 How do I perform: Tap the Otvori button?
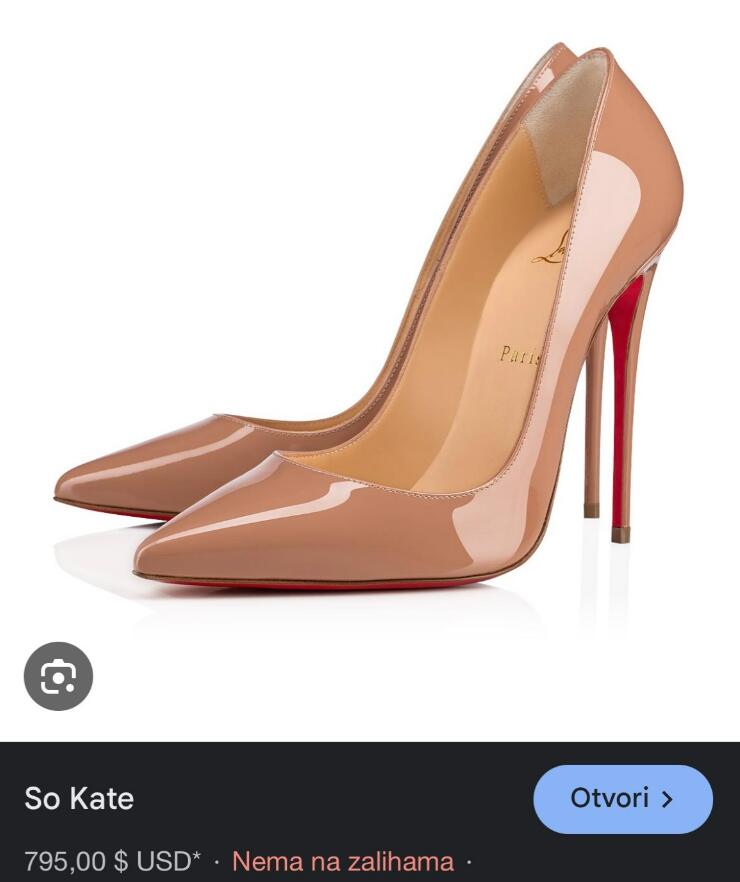622,799
